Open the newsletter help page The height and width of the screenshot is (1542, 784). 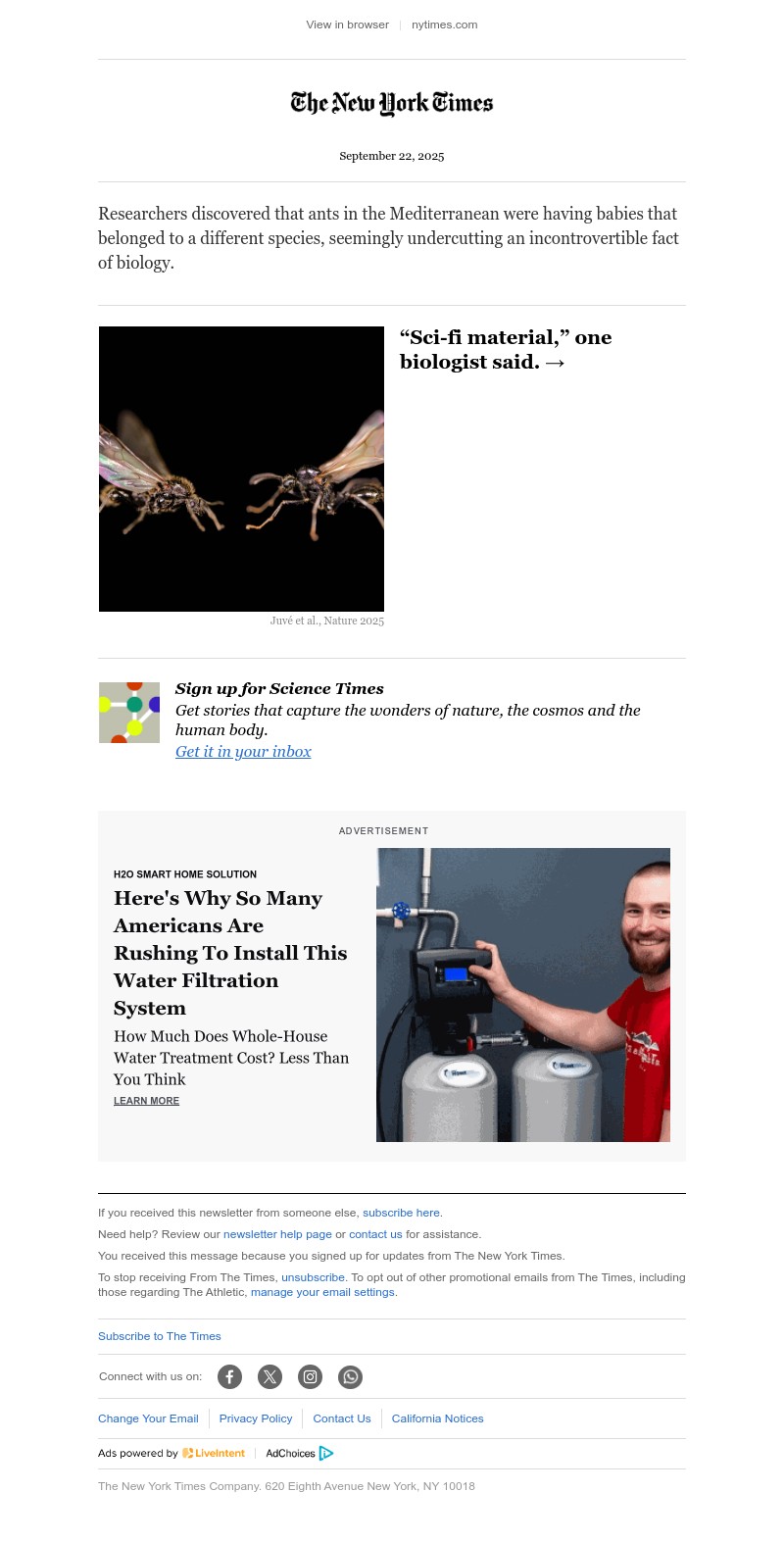(x=277, y=1234)
